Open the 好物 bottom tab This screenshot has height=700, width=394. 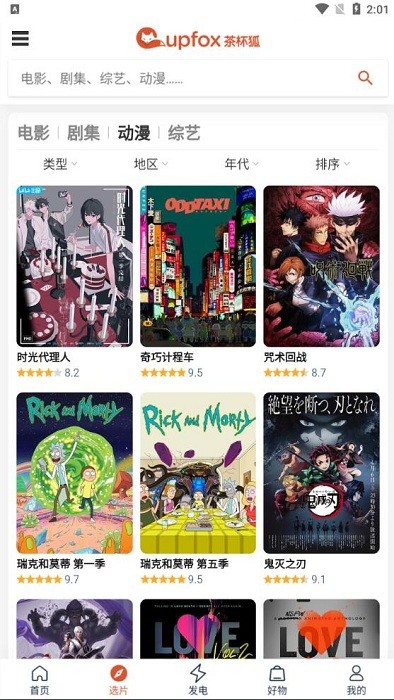277,680
